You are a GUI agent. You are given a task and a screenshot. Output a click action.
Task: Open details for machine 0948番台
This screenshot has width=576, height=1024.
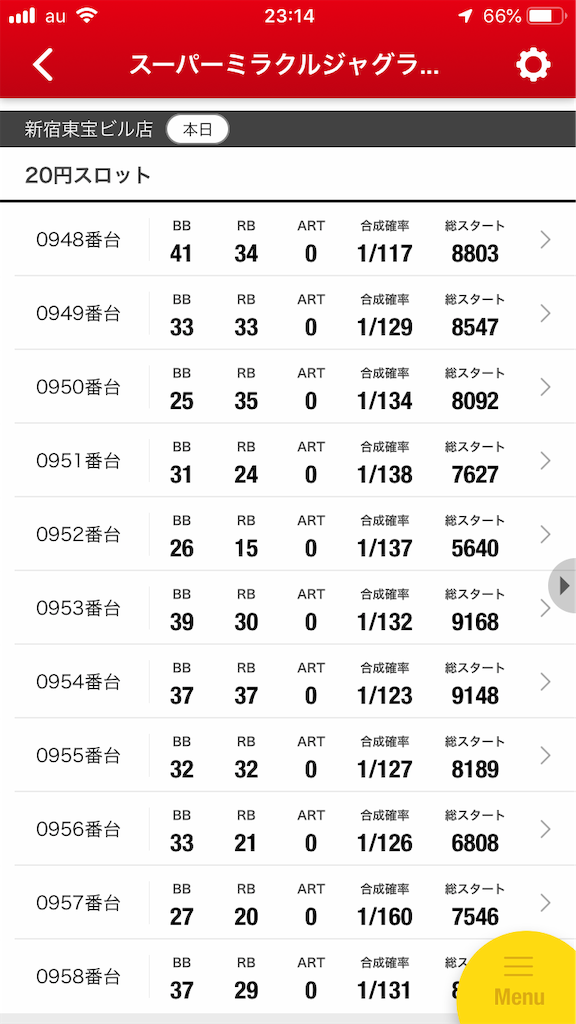(288, 240)
